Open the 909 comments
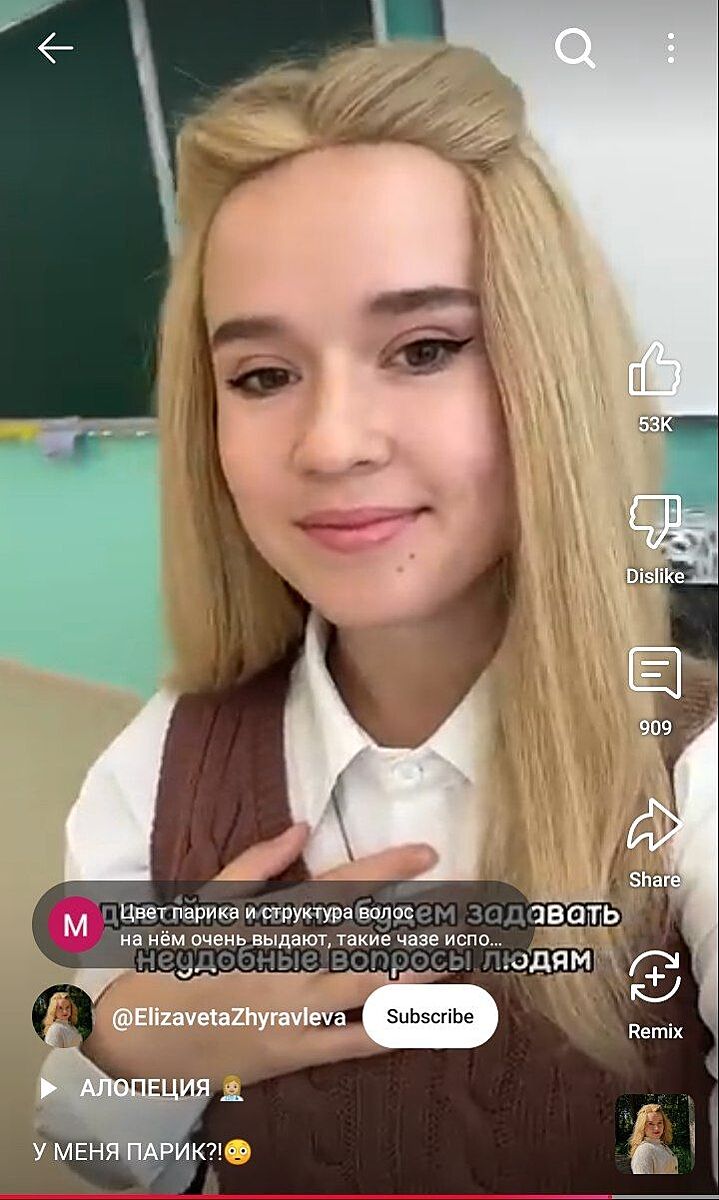This screenshot has width=719, height=1200. pyautogui.click(x=655, y=675)
